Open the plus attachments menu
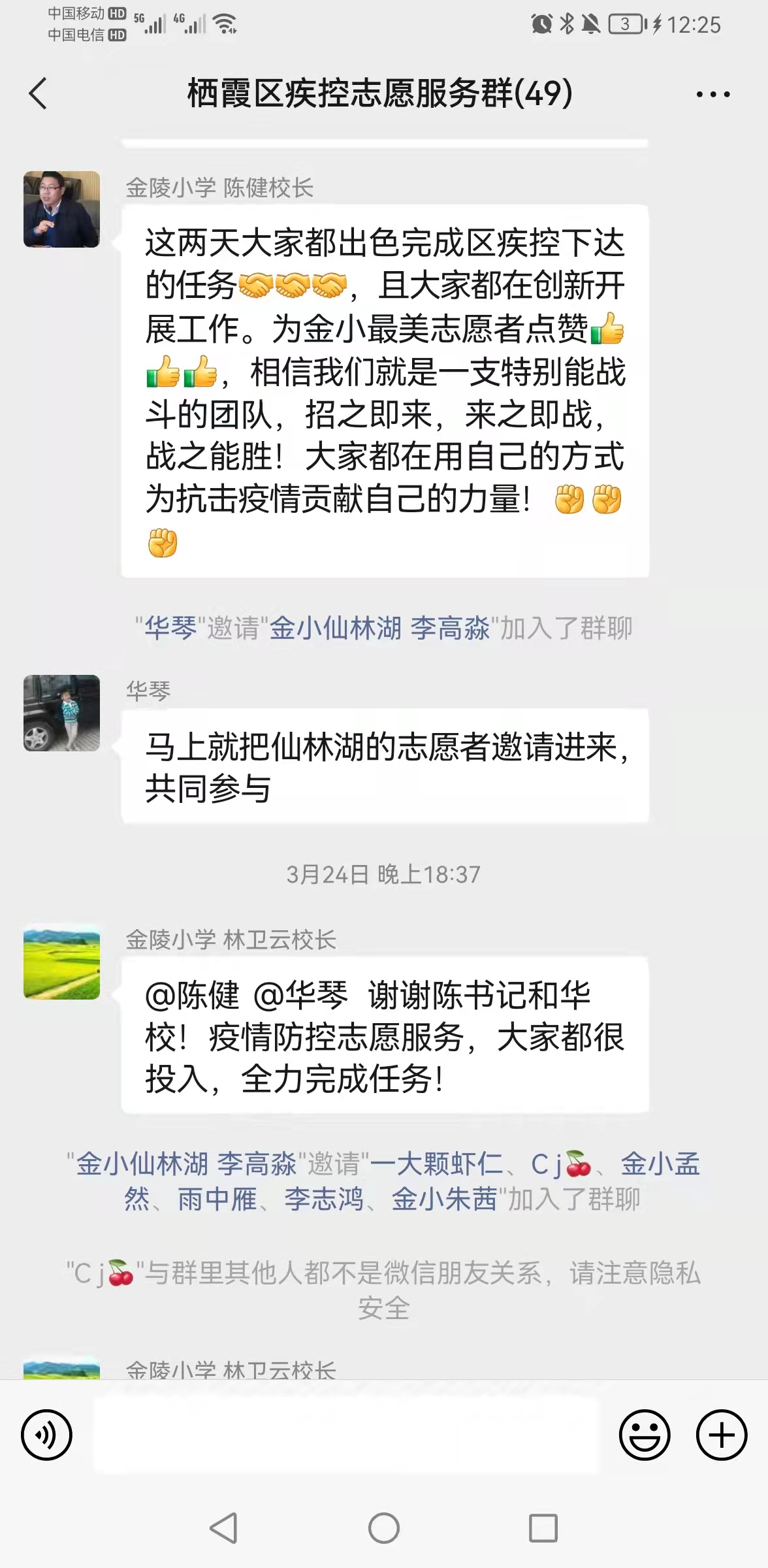 coord(721,1435)
